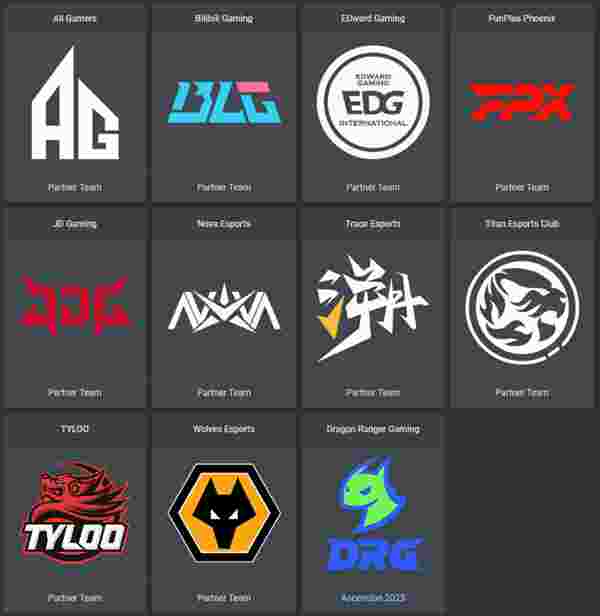The width and height of the screenshot is (600, 616).
Task: Select the Nova Esports team tile
Action: (224, 308)
